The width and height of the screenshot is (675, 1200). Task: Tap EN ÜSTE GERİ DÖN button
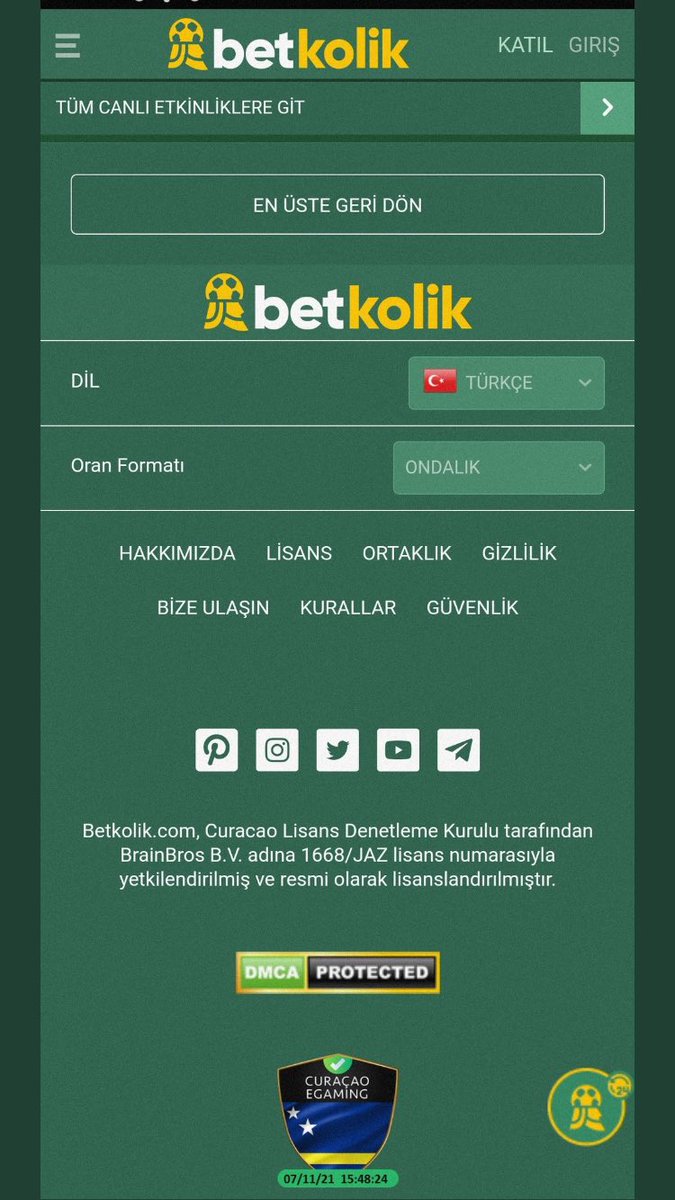tap(337, 205)
